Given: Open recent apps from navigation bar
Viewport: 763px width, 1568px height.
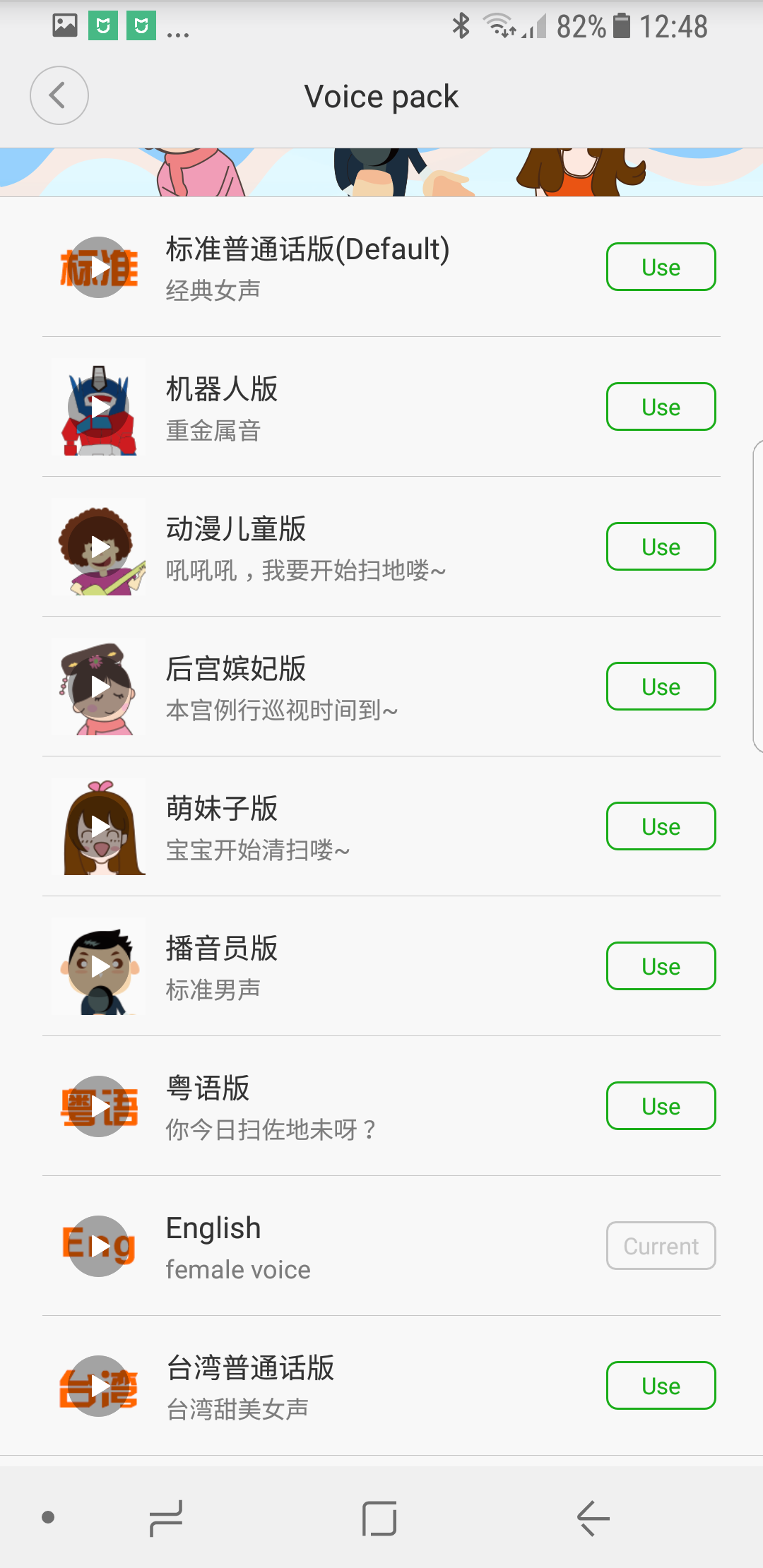Looking at the screenshot, I should (166, 1519).
